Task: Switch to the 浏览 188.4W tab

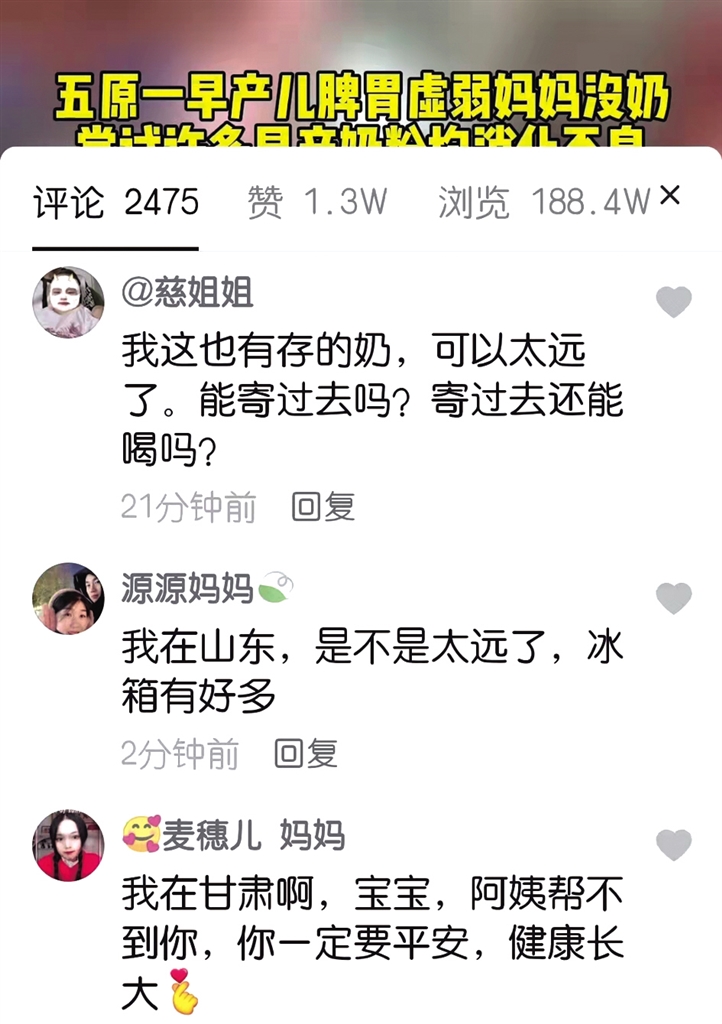Action: [x=543, y=203]
